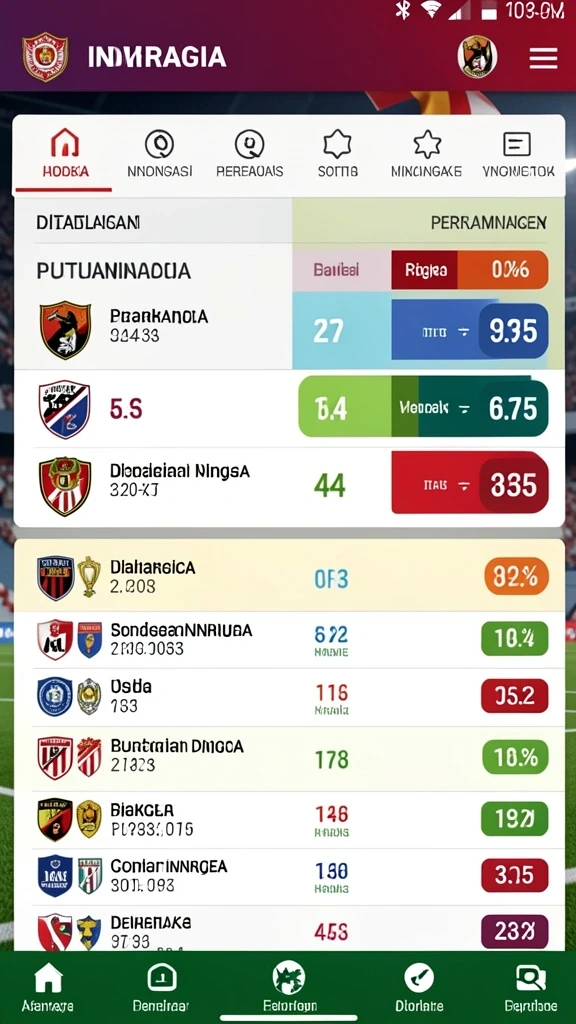Image resolution: width=576 pixels, height=1024 pixels.
Task: Select the HODKA home tab
Action: pyautogui.click(x=65, y=155)
